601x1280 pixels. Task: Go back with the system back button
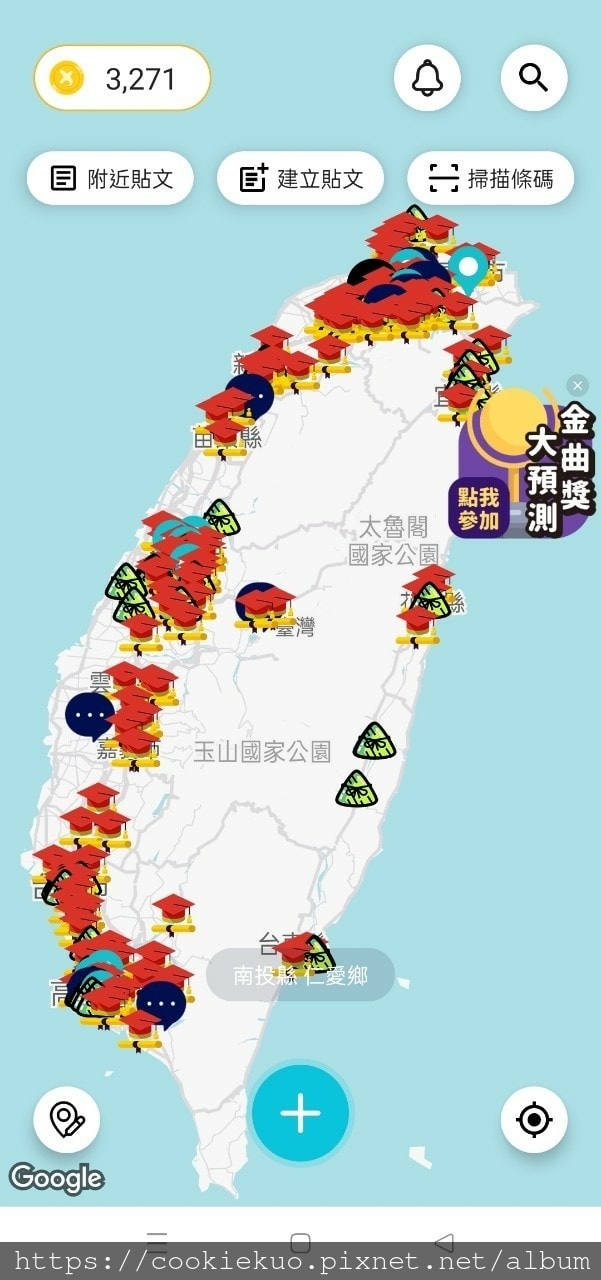444,1242
